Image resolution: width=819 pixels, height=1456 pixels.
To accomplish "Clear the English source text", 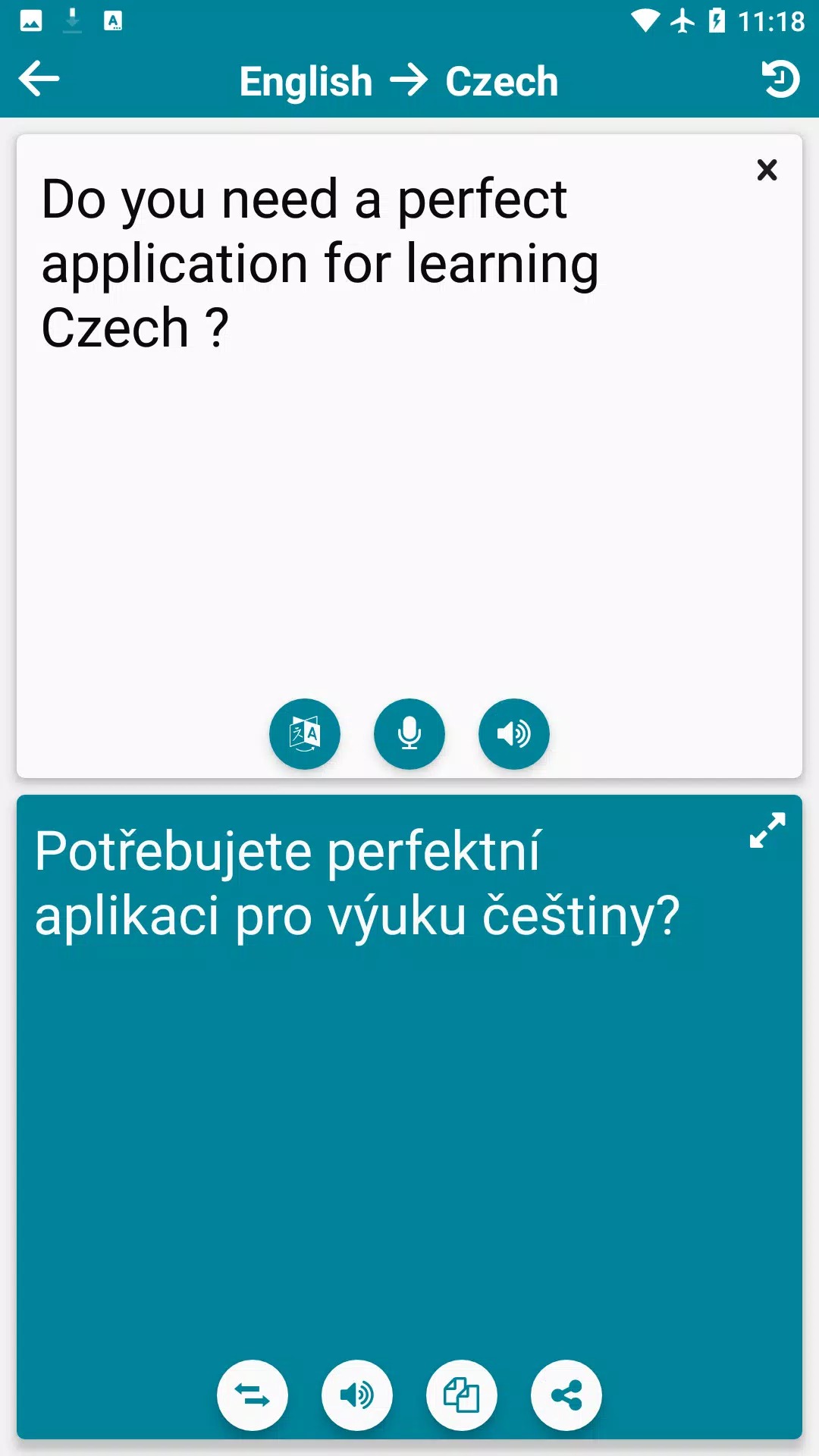I will pos(767,170).
